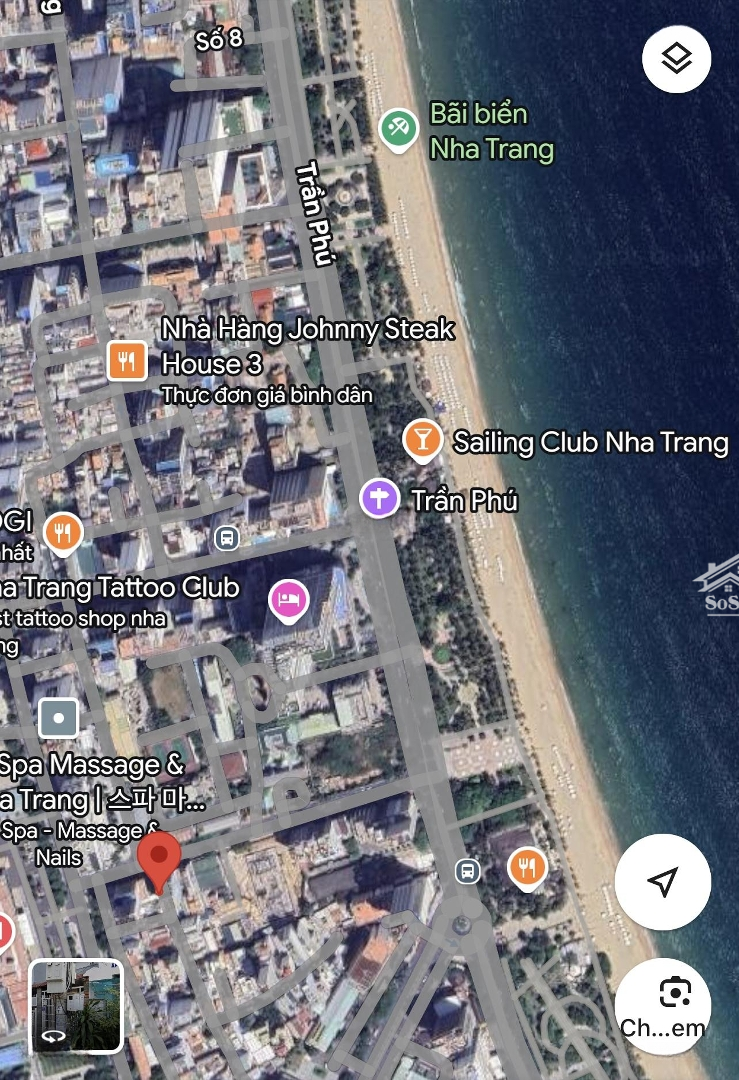Tap the beachfront restaurant marker
Screen dimensions: 739x1080
pyautogui.click(x=526, y=868)
